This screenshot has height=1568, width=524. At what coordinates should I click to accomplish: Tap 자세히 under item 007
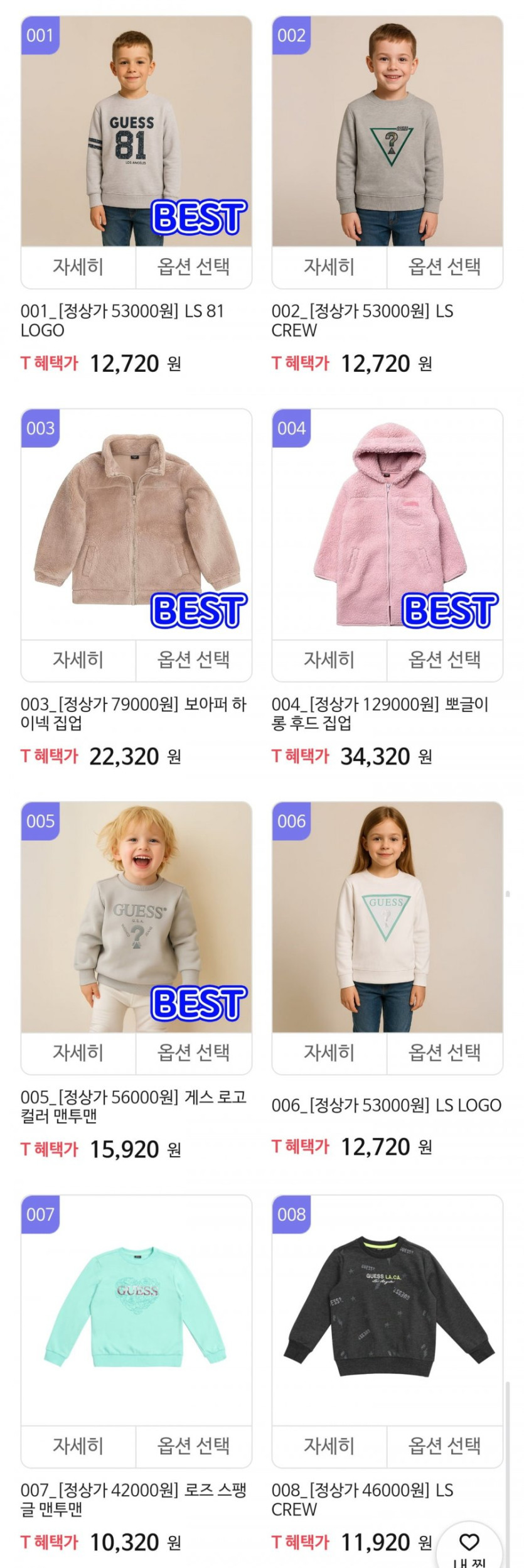tap(78, 1446)
